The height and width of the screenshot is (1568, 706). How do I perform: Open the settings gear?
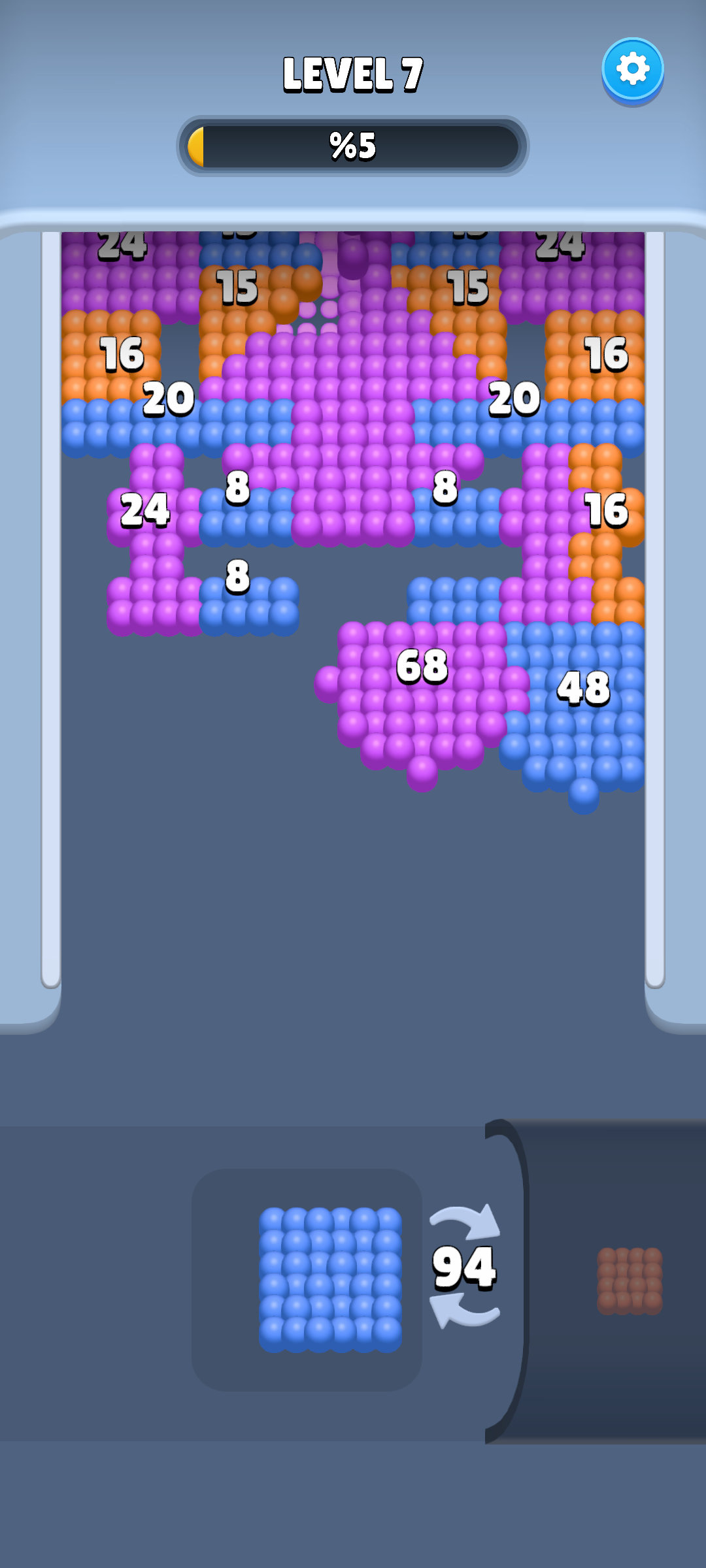(632, 71)
